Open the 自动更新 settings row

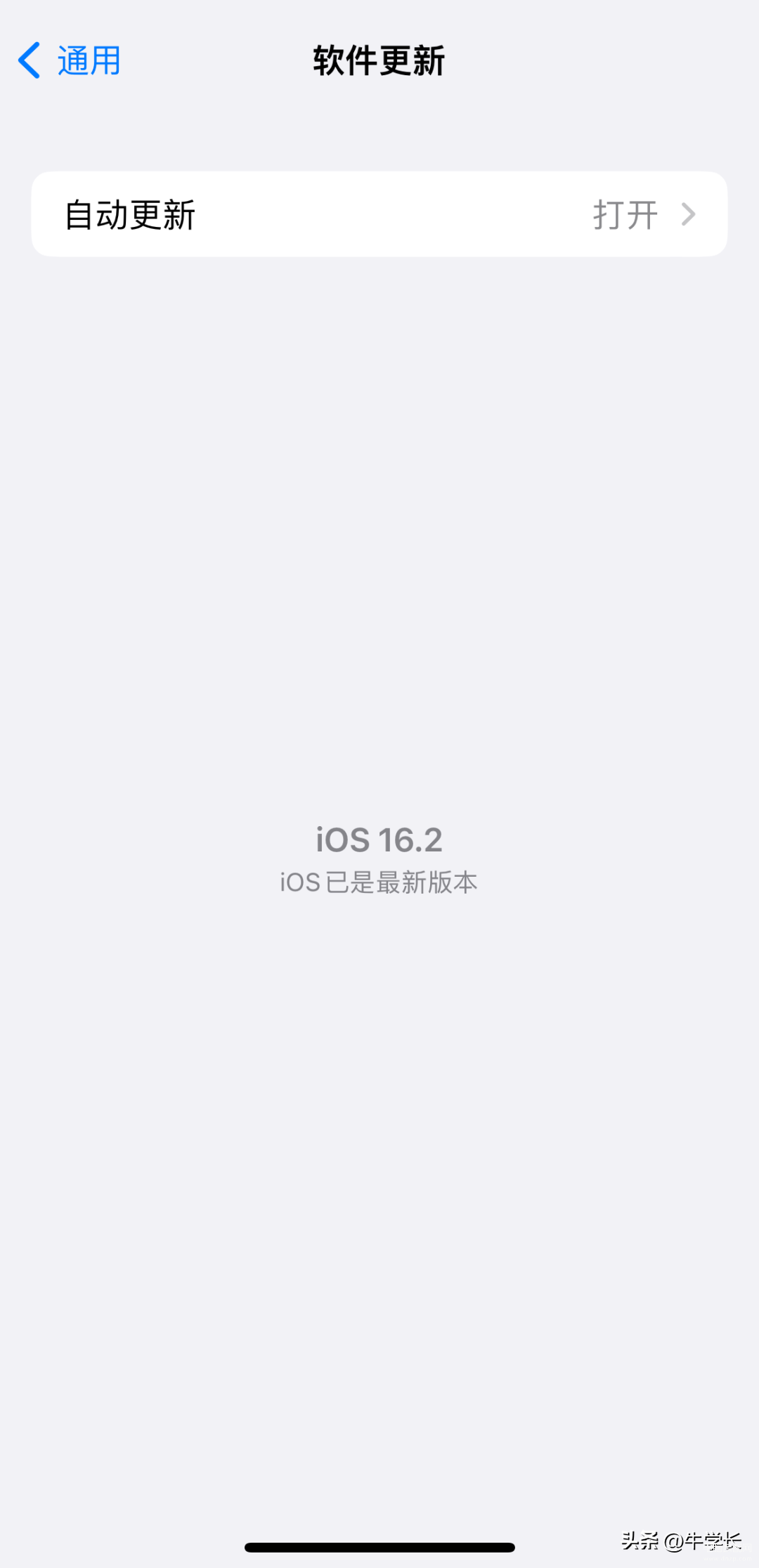[x=379, y=214]
